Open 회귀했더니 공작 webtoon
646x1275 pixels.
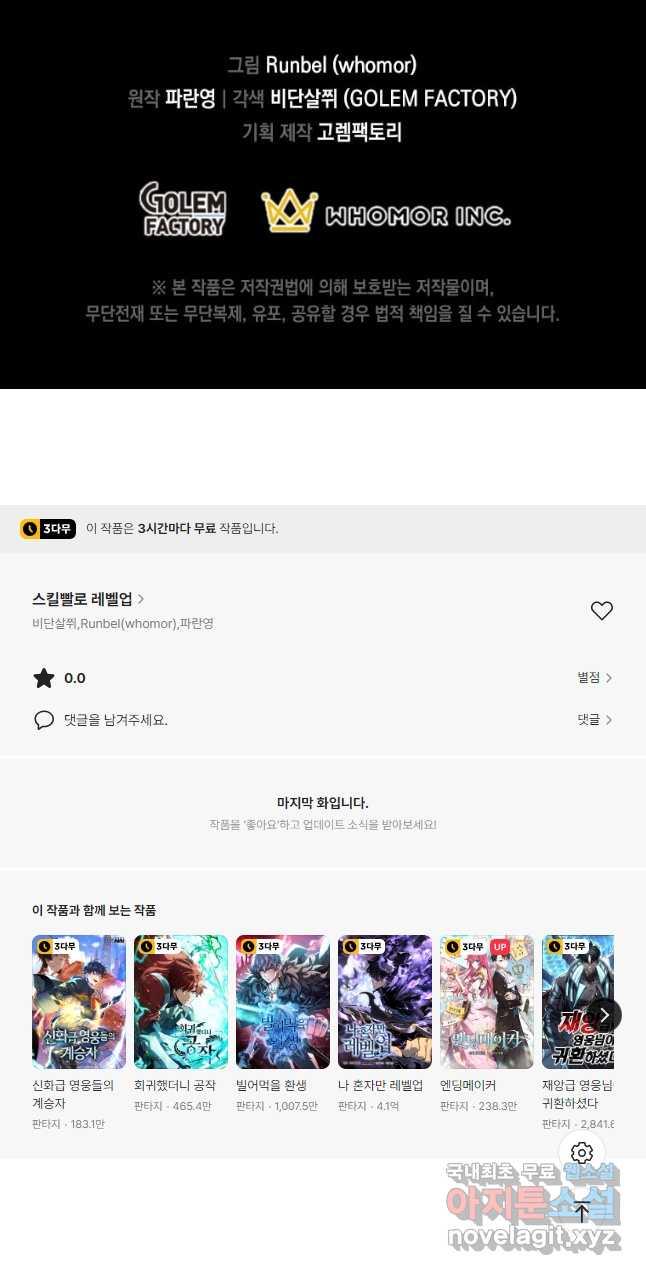[181, 1002]
